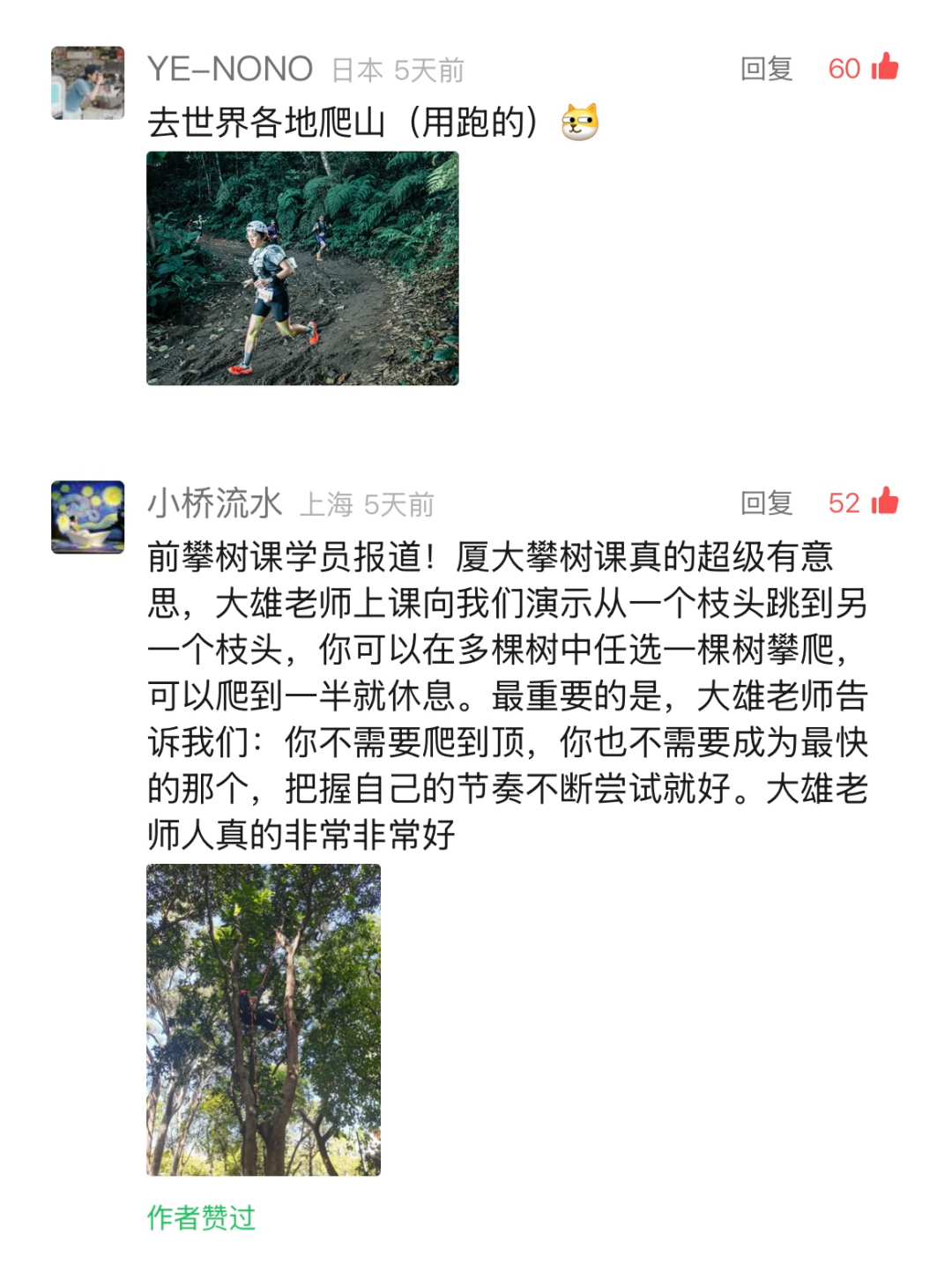Reply to 小桥流水's comment
The width and height of the screenshot is (952, 1264).
(766, 503)
